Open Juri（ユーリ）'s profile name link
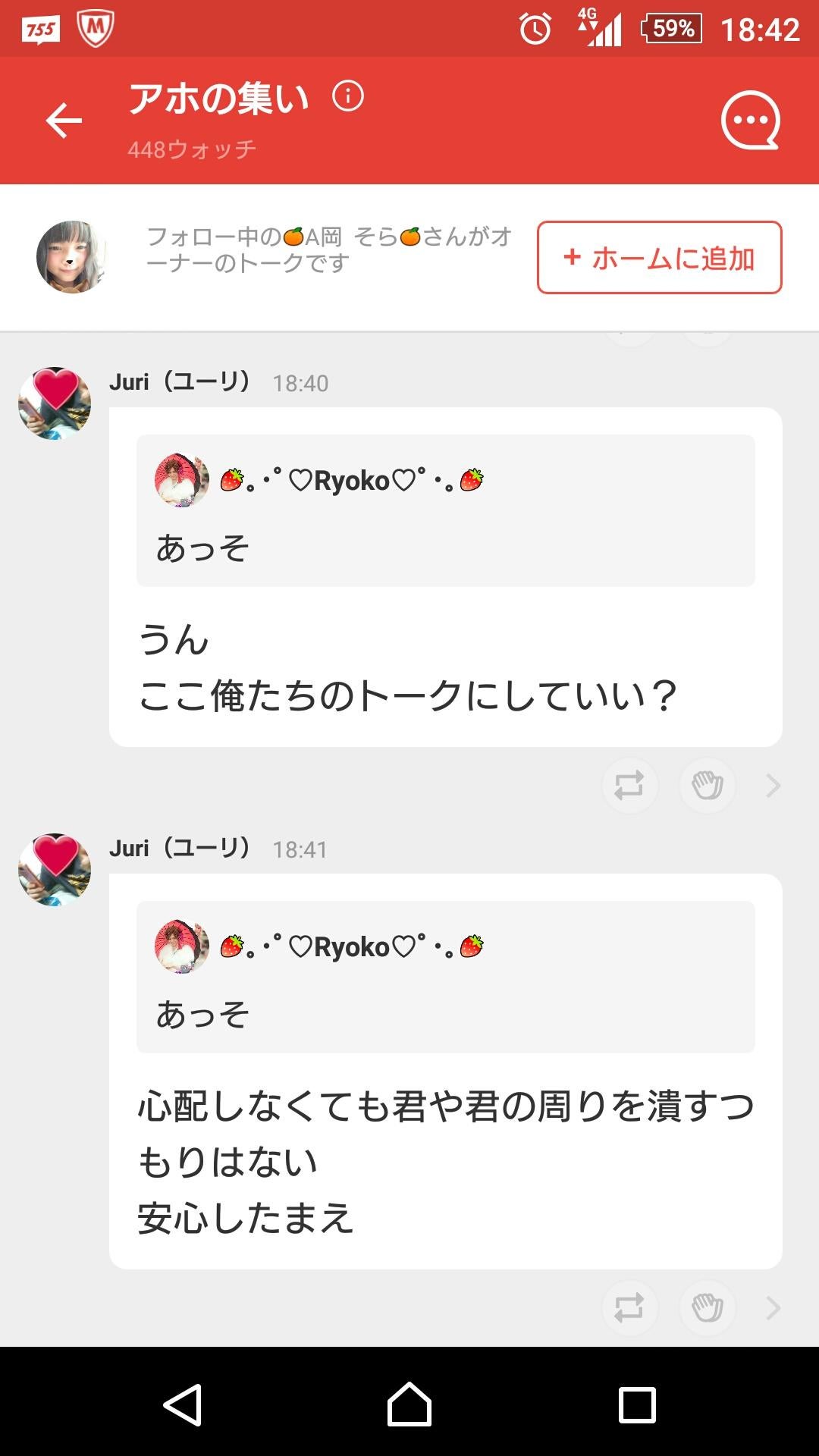The image size is (819, 1456). [x=178, y=382]
